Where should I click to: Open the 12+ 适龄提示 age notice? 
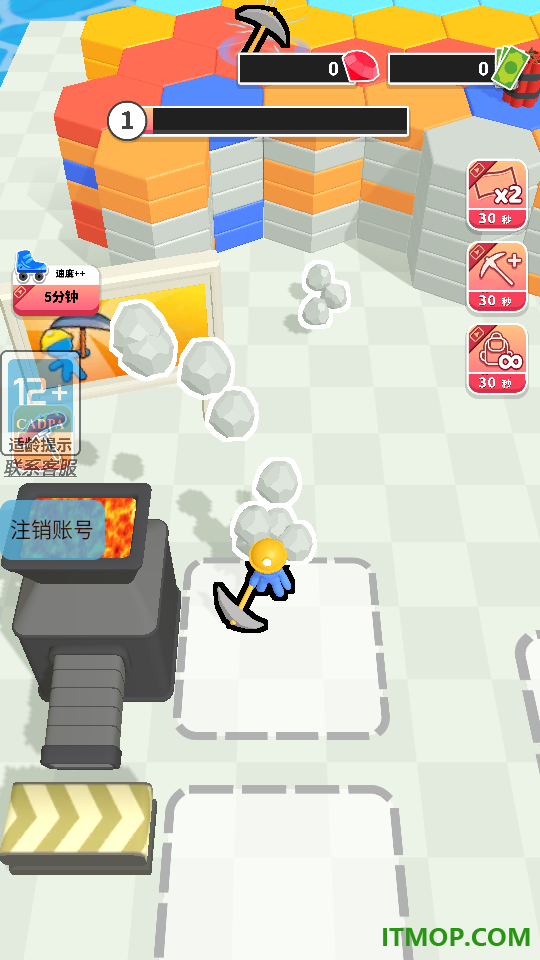point(40,404)
